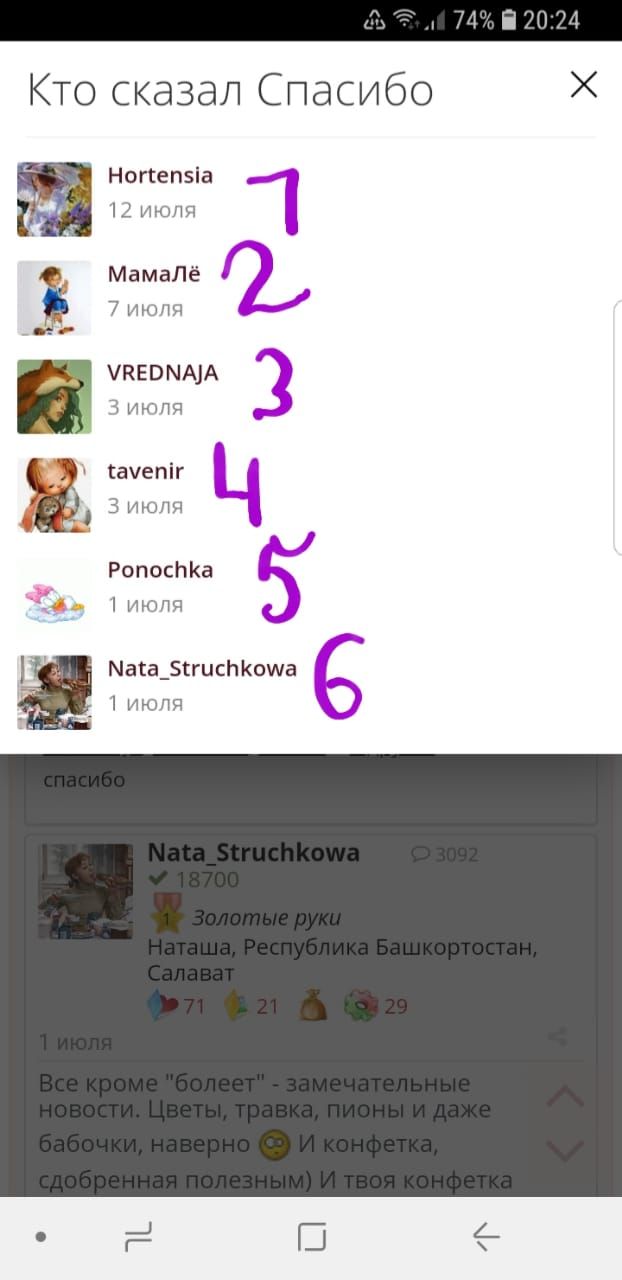
Task: Open Hortensia's profile from the list
Action: coord(160,176)
